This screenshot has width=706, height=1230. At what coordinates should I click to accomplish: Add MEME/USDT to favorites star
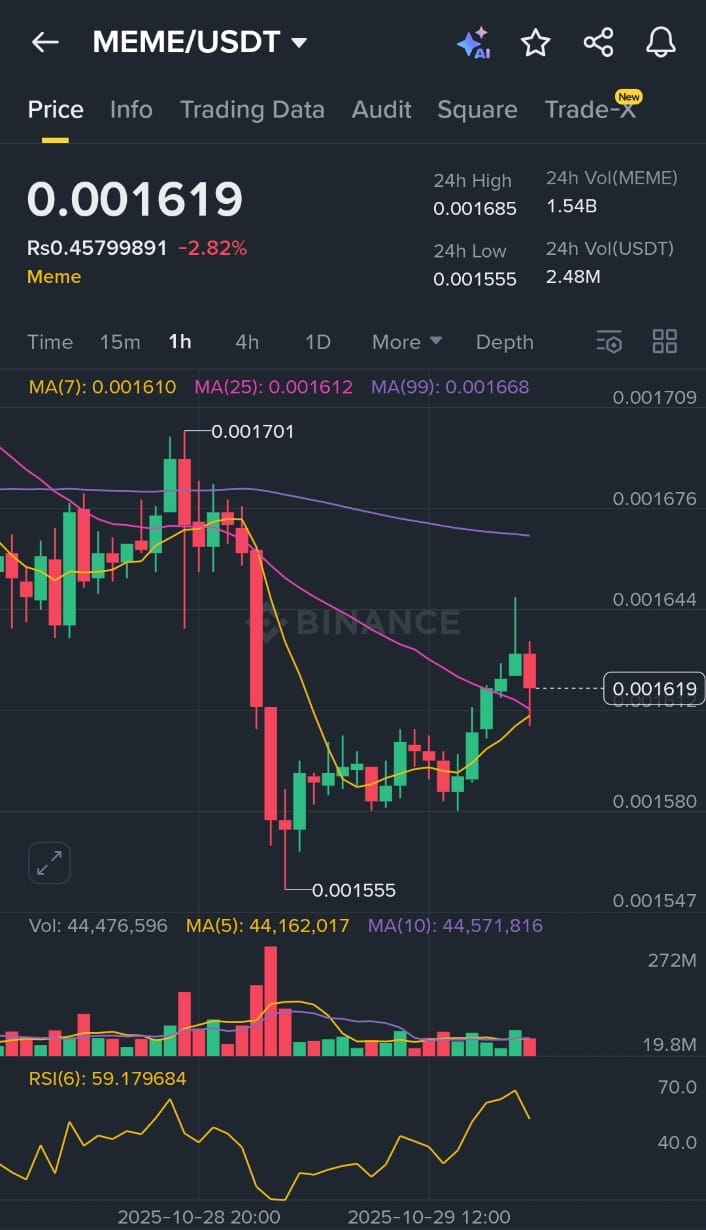tap(535, 42)
